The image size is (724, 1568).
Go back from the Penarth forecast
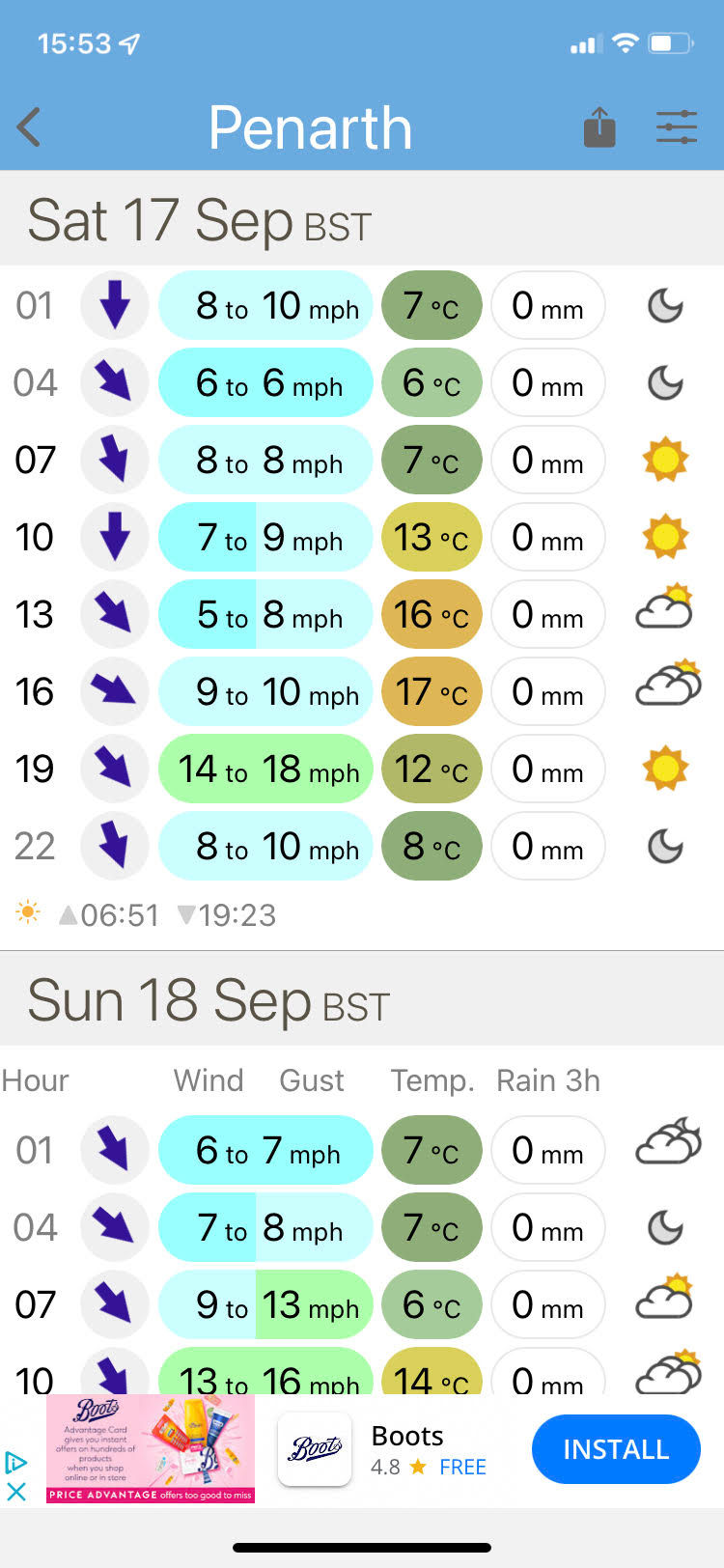pos(30,127)
